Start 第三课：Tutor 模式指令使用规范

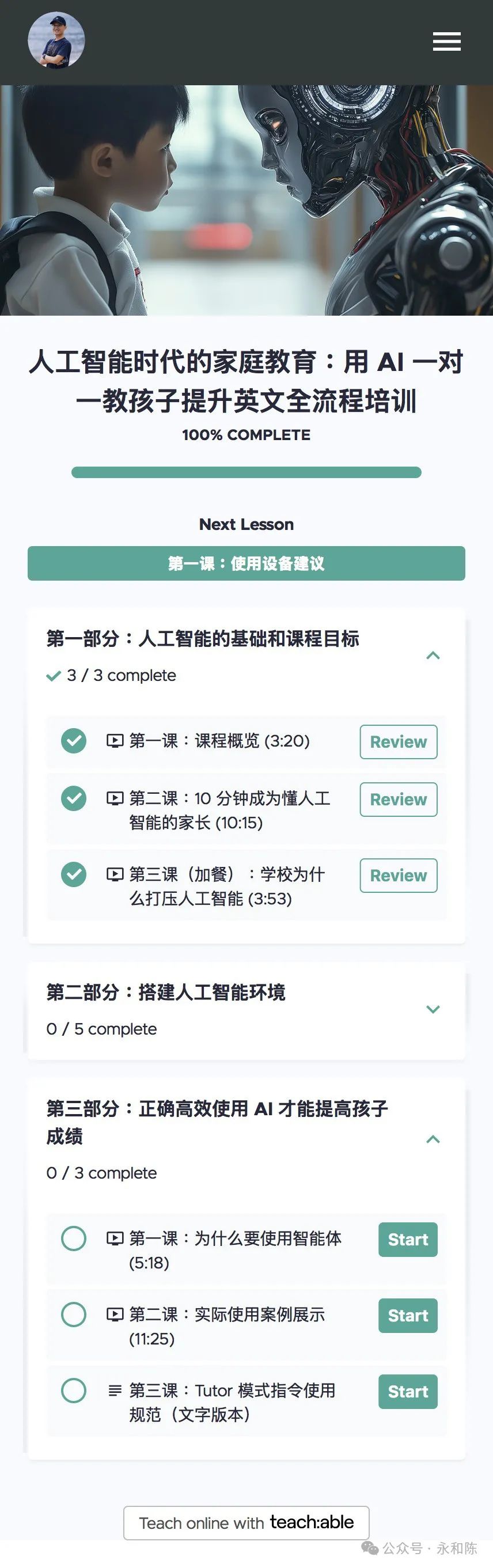click(408, 1392)
